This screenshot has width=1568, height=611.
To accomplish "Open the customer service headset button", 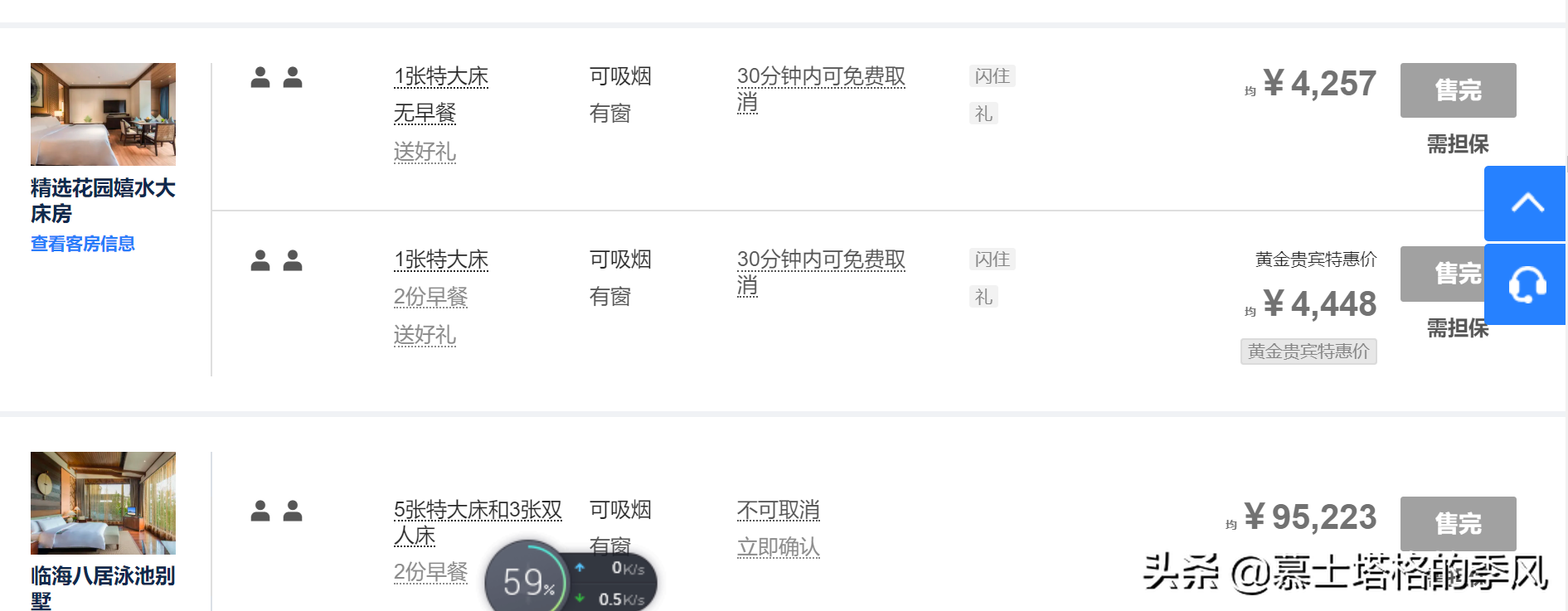I will coord(1526,284).
